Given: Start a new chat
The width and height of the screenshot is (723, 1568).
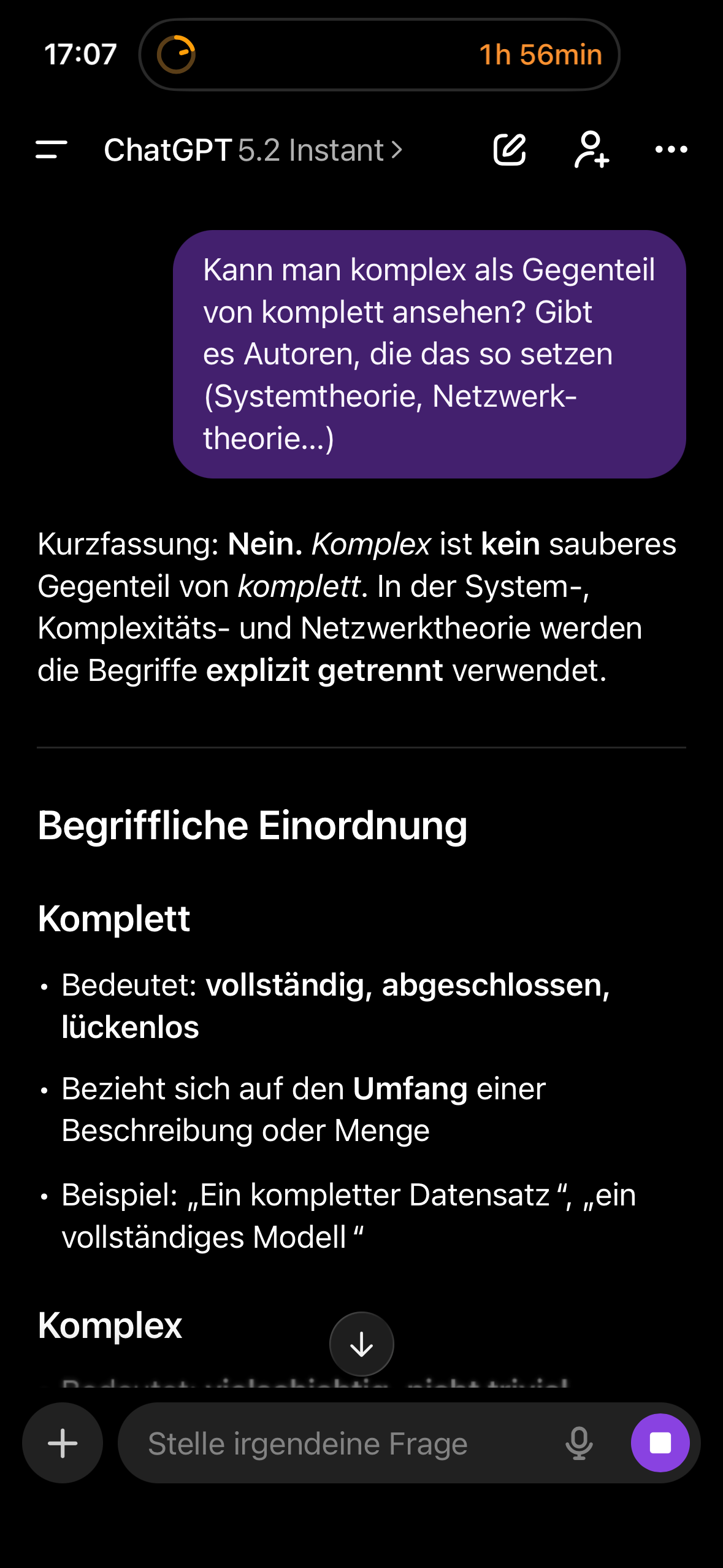Looking at the screenshot, I should pyautogui.click(x=510, y=150).
